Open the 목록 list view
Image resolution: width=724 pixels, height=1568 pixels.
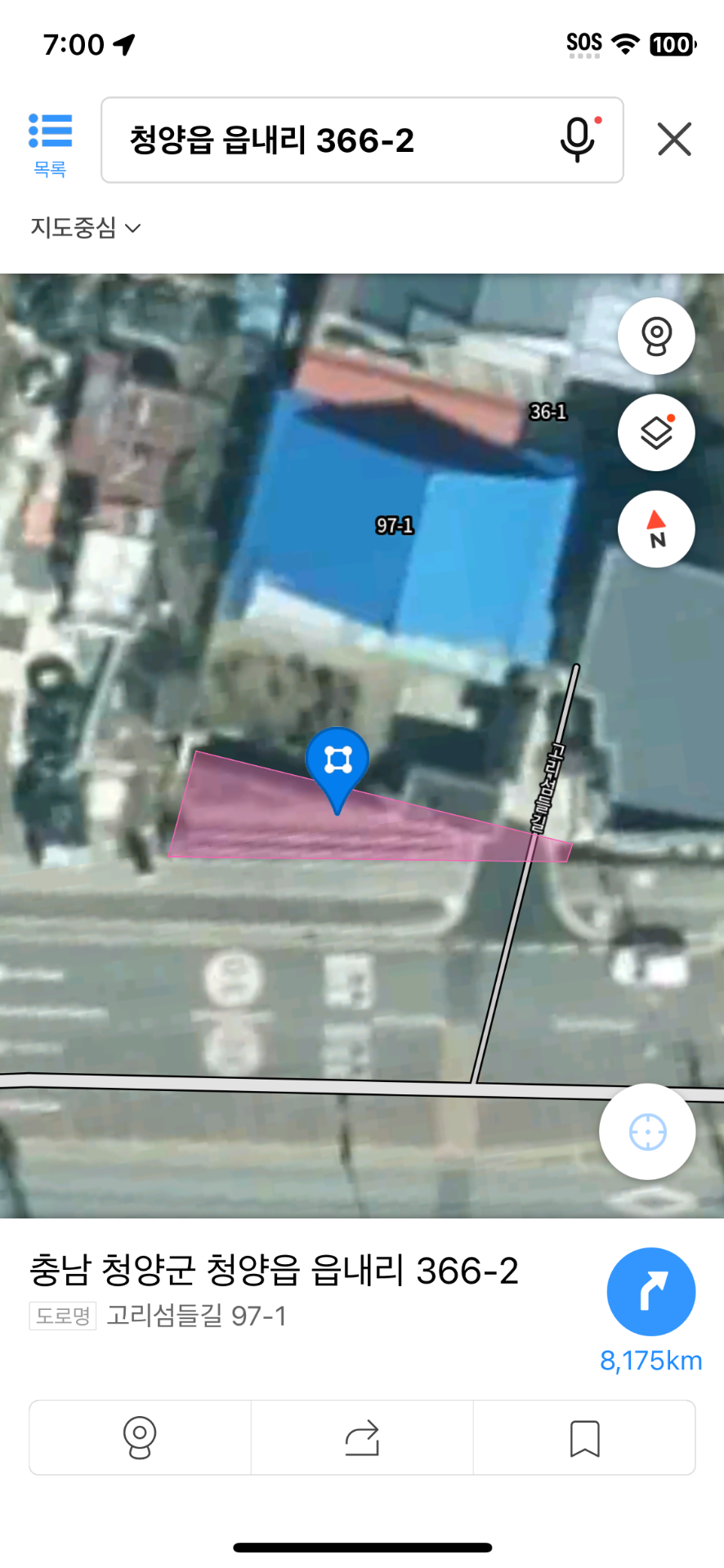point(50,145)
